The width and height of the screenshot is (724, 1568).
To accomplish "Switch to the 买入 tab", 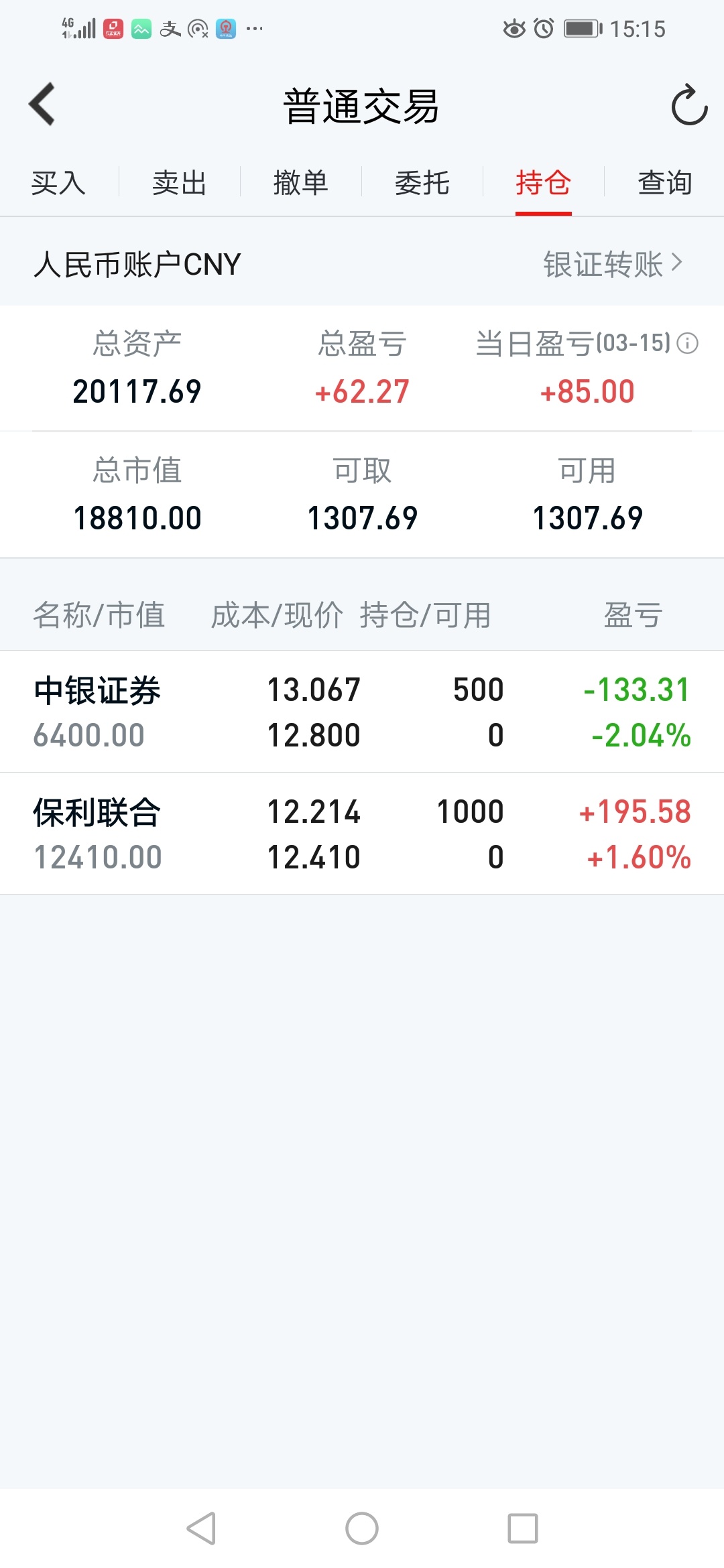I will click(x=58, y=183).
